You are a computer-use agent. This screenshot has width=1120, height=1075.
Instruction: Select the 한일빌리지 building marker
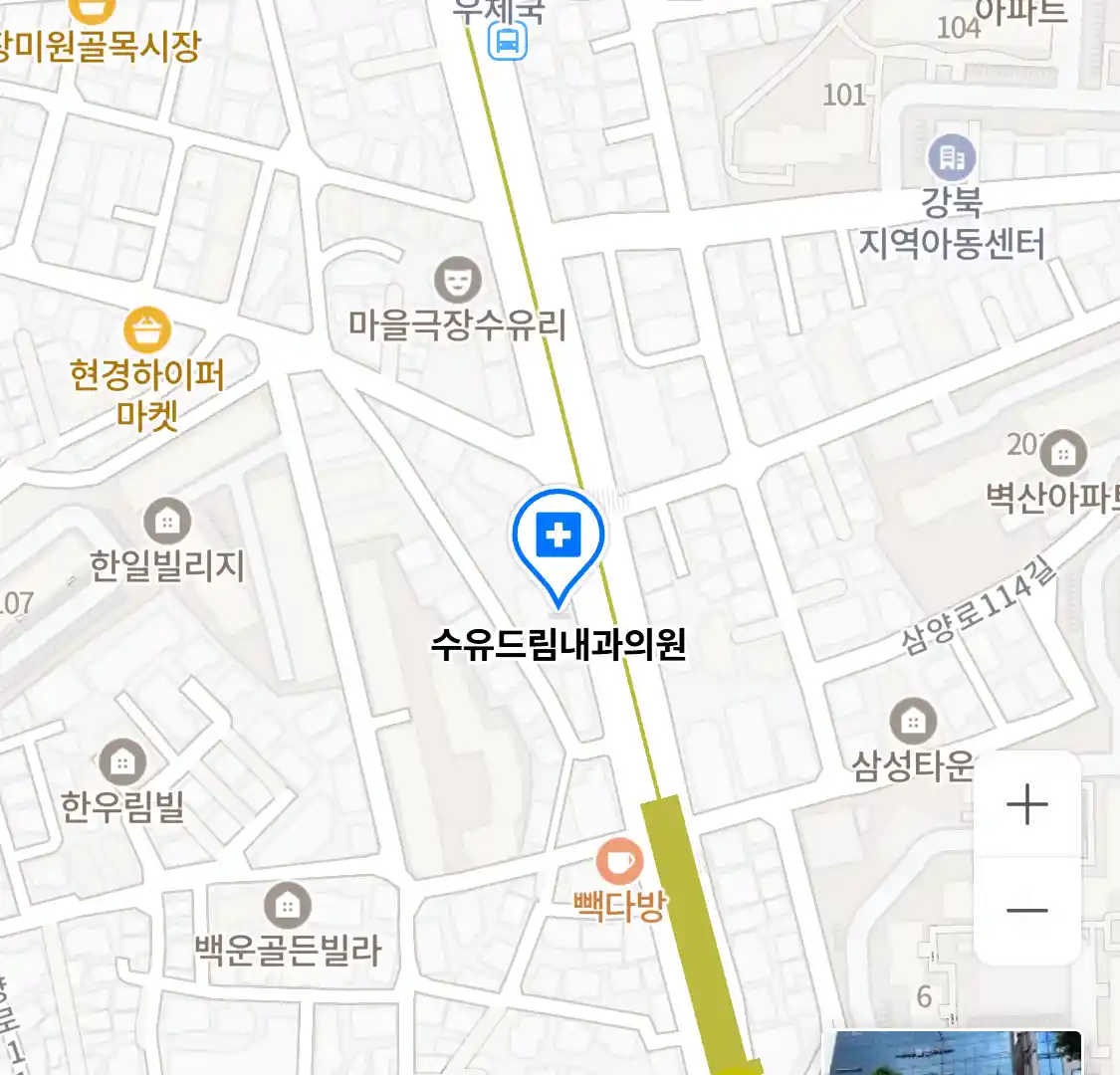coord(167,521)
